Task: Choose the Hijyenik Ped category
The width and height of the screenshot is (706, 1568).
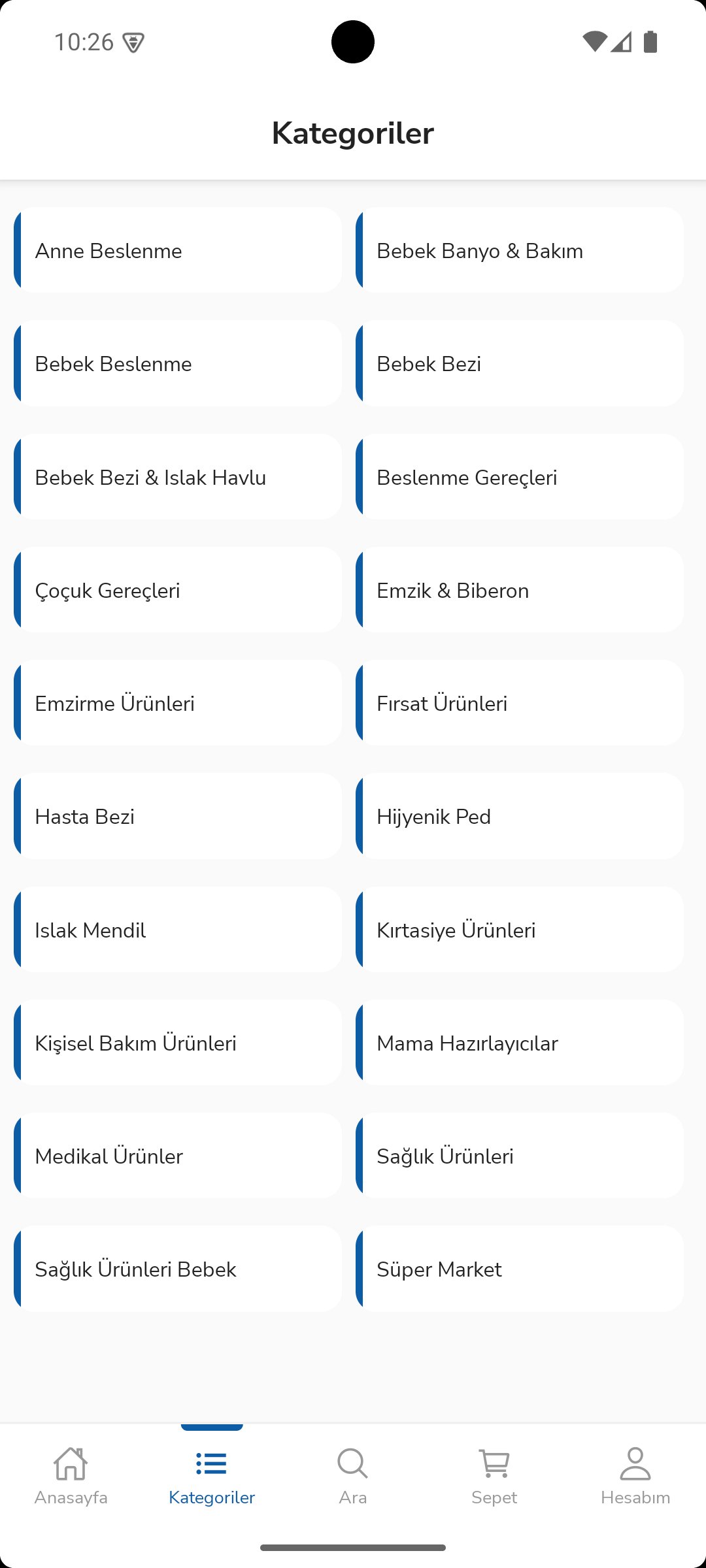Action: pos(520,816)
